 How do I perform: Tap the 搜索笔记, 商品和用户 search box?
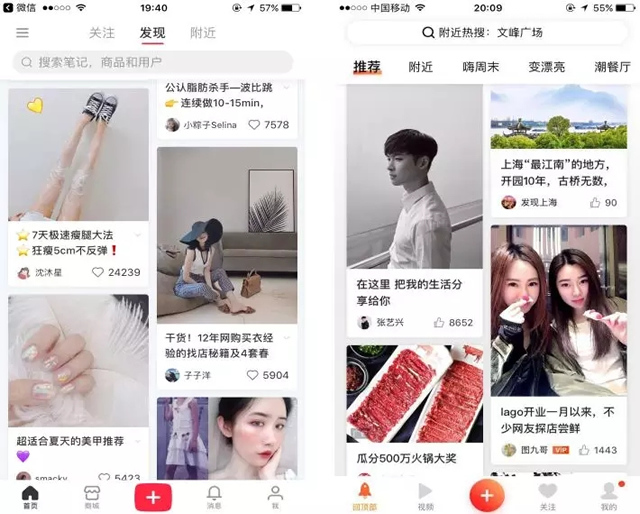[x=153, y=62]
